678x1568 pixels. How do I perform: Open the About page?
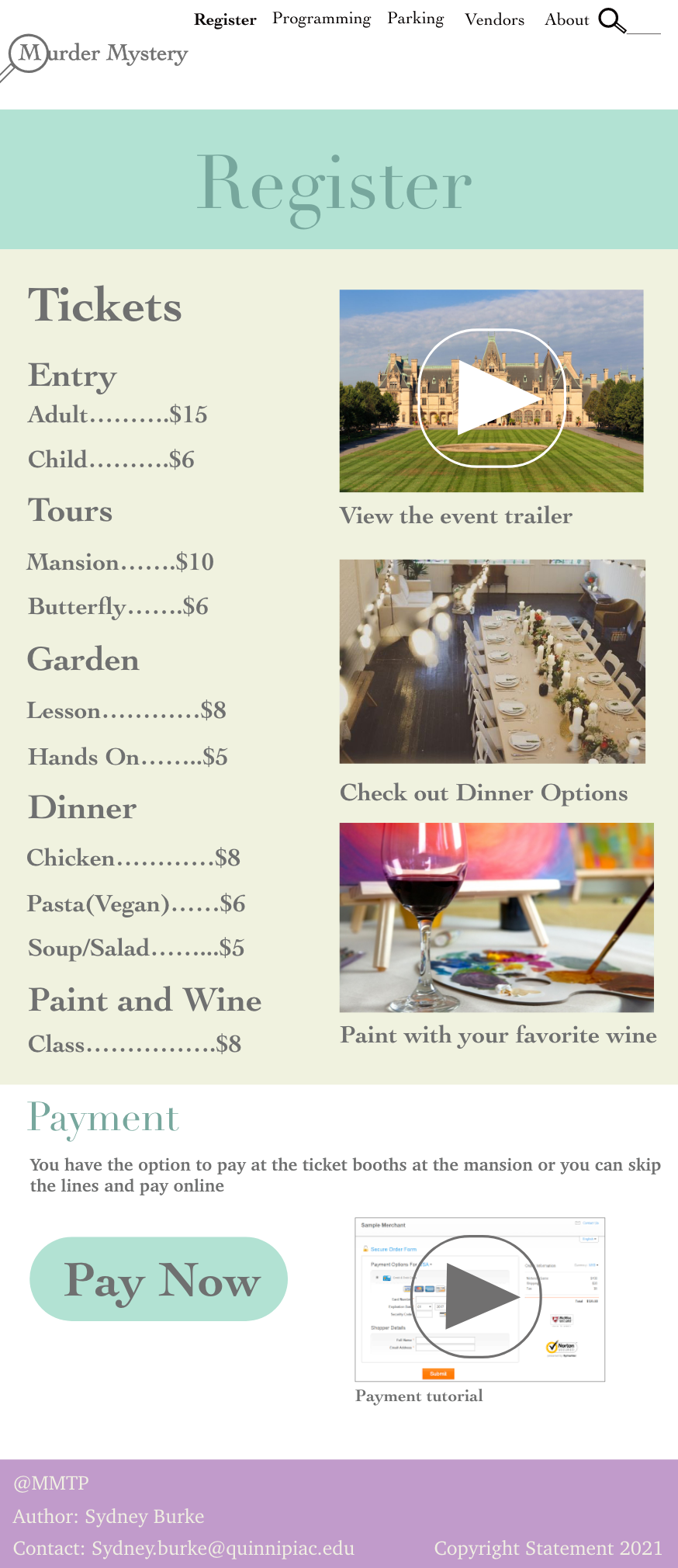click(566, 19)
